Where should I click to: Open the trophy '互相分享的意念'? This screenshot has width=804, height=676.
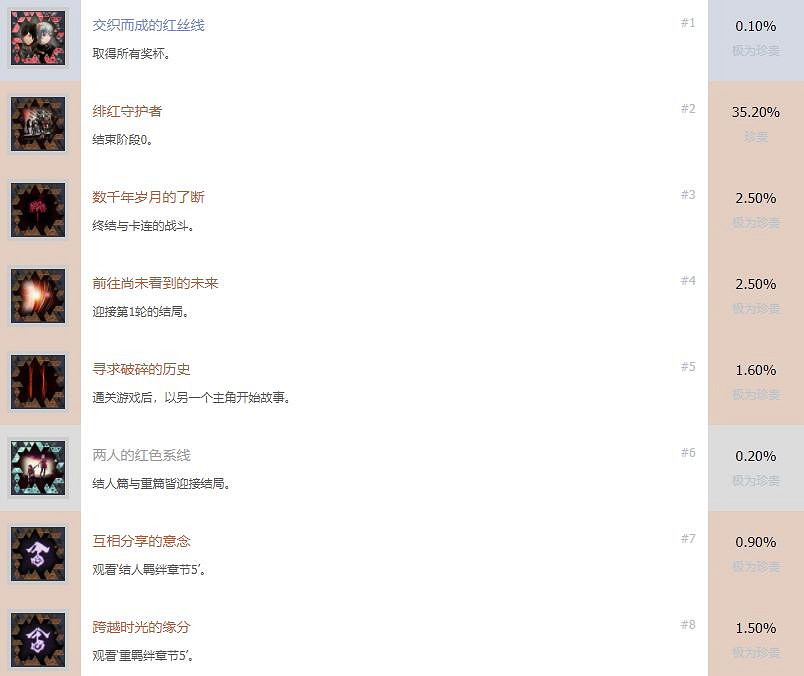[141, 541]
